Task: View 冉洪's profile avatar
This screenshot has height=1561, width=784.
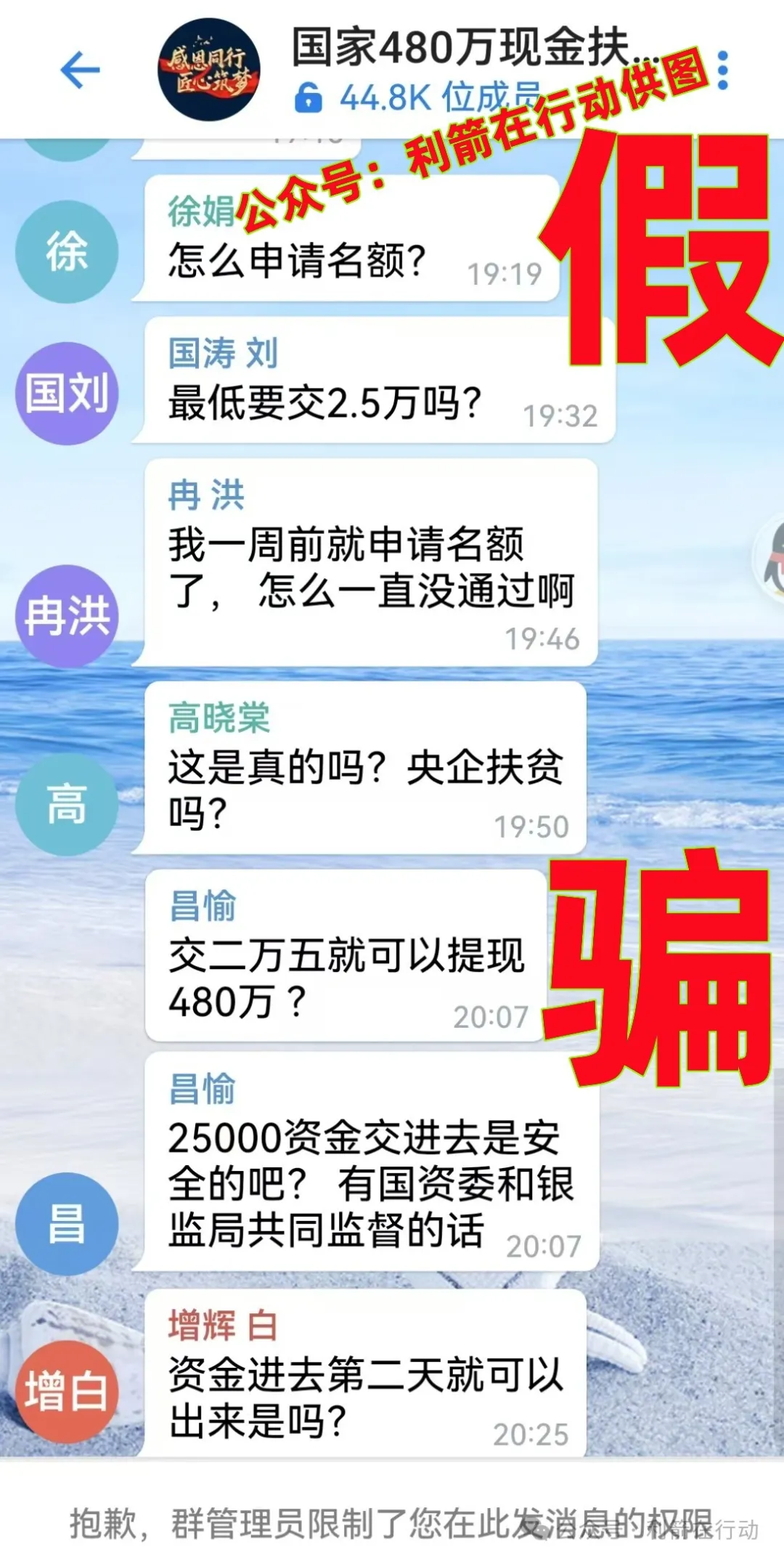Action: (67, 616)
